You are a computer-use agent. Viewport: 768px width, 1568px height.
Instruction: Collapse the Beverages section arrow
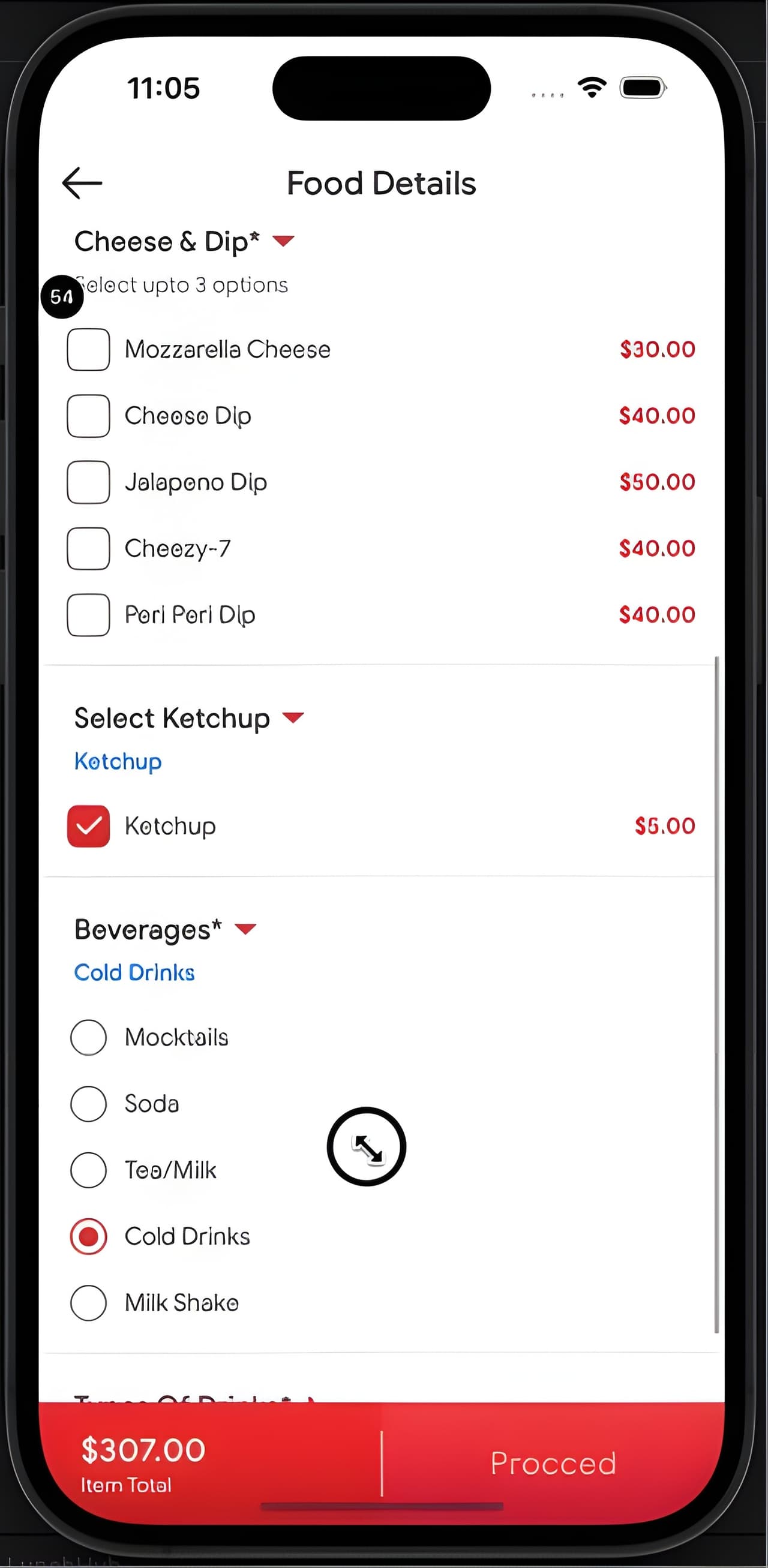pos(245,929)
